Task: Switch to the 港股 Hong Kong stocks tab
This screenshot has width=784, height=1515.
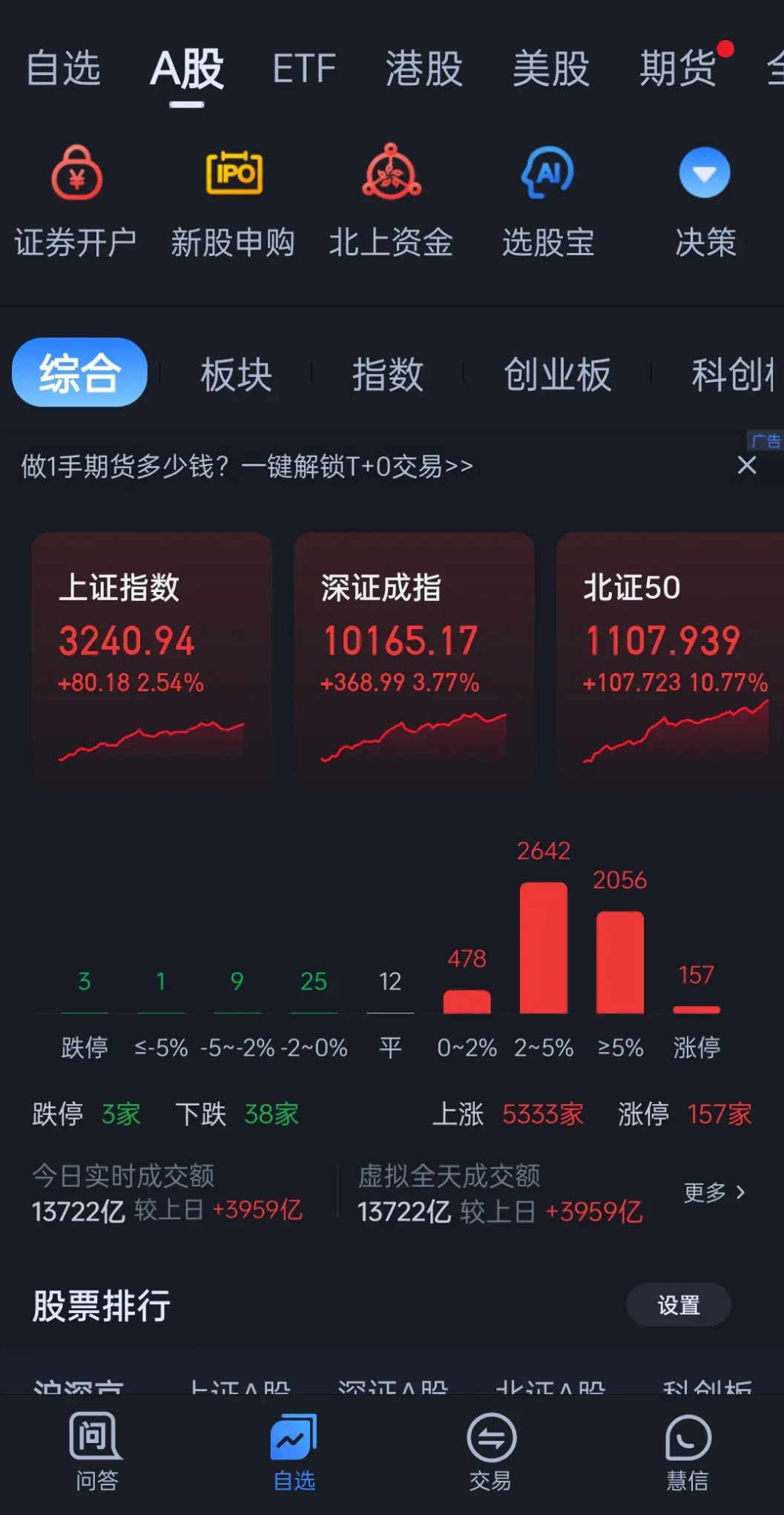Action: (424, 69)
